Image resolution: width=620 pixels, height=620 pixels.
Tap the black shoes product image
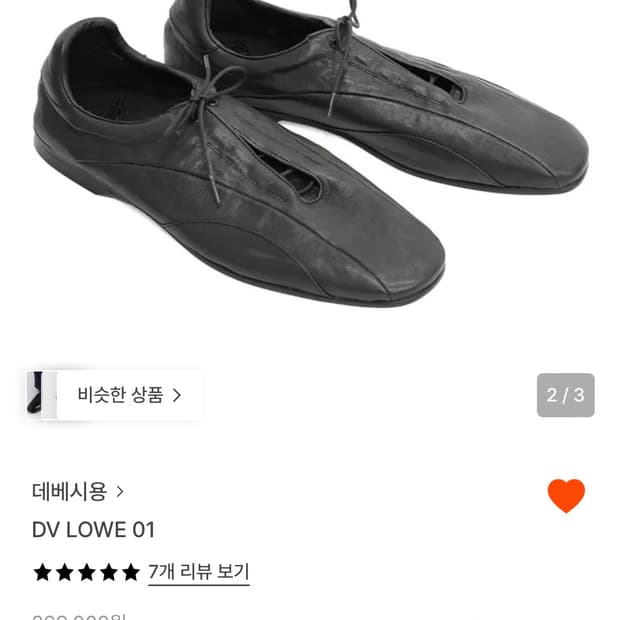(310, 160)
